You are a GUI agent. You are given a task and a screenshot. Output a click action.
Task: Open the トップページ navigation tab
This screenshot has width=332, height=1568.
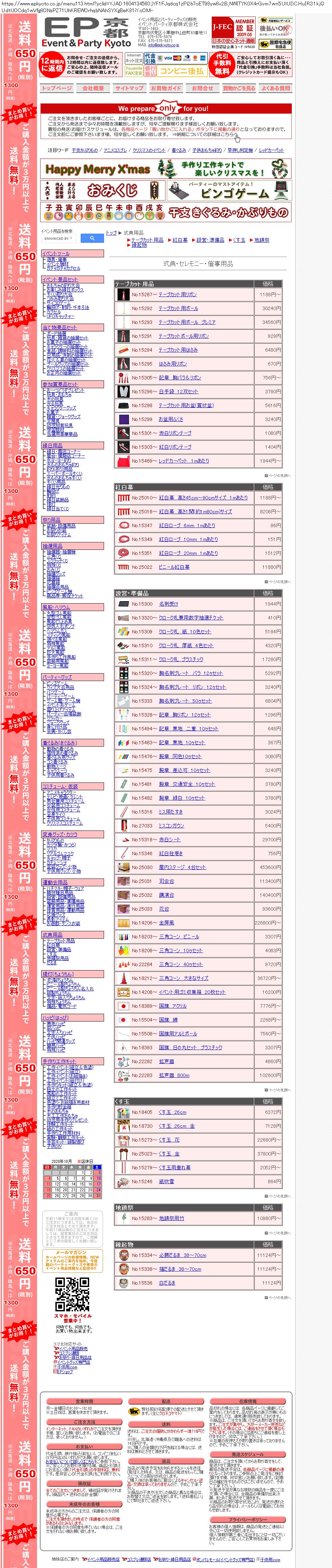click(x=56, y=88)
